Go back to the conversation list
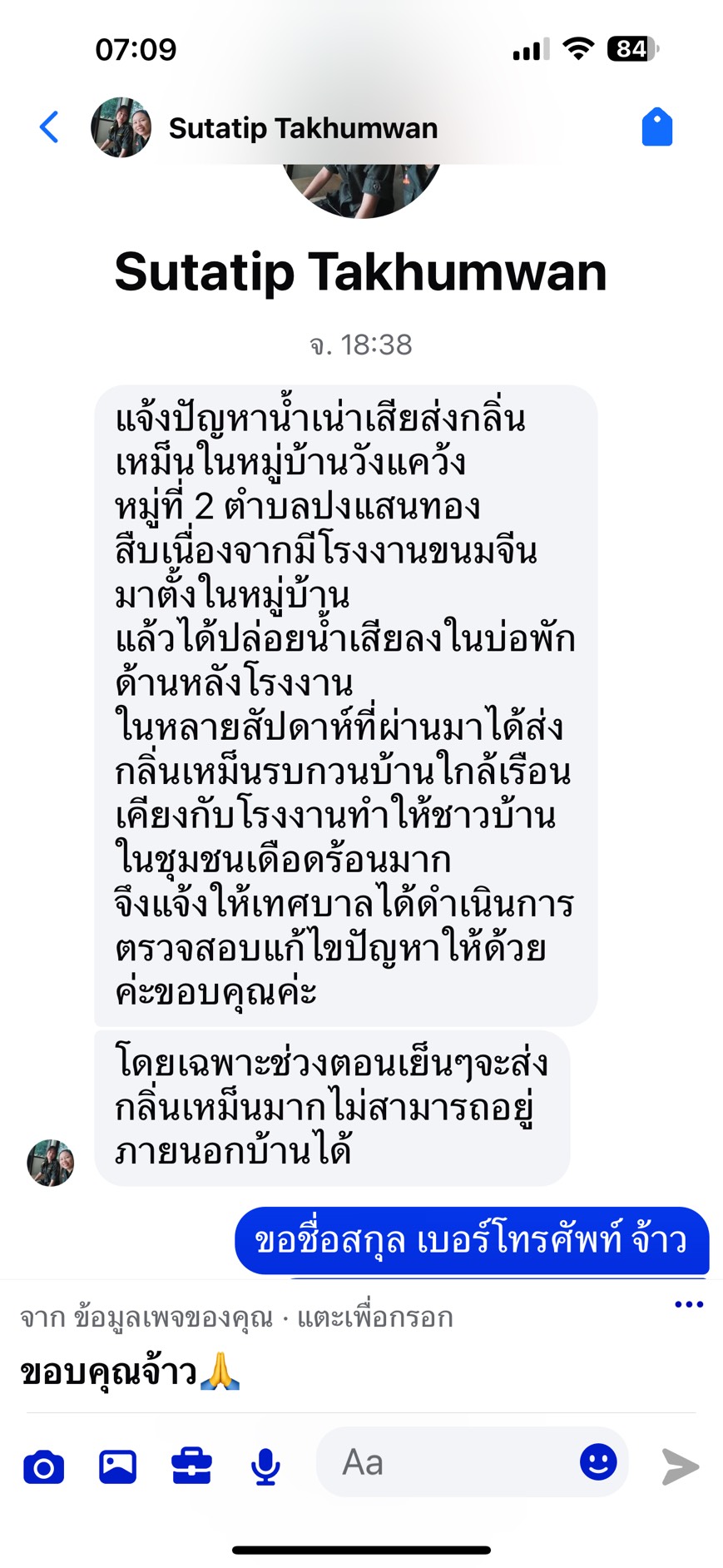Image resolution: width=723 pixels, height=1568 pixels. pos(49,127)
